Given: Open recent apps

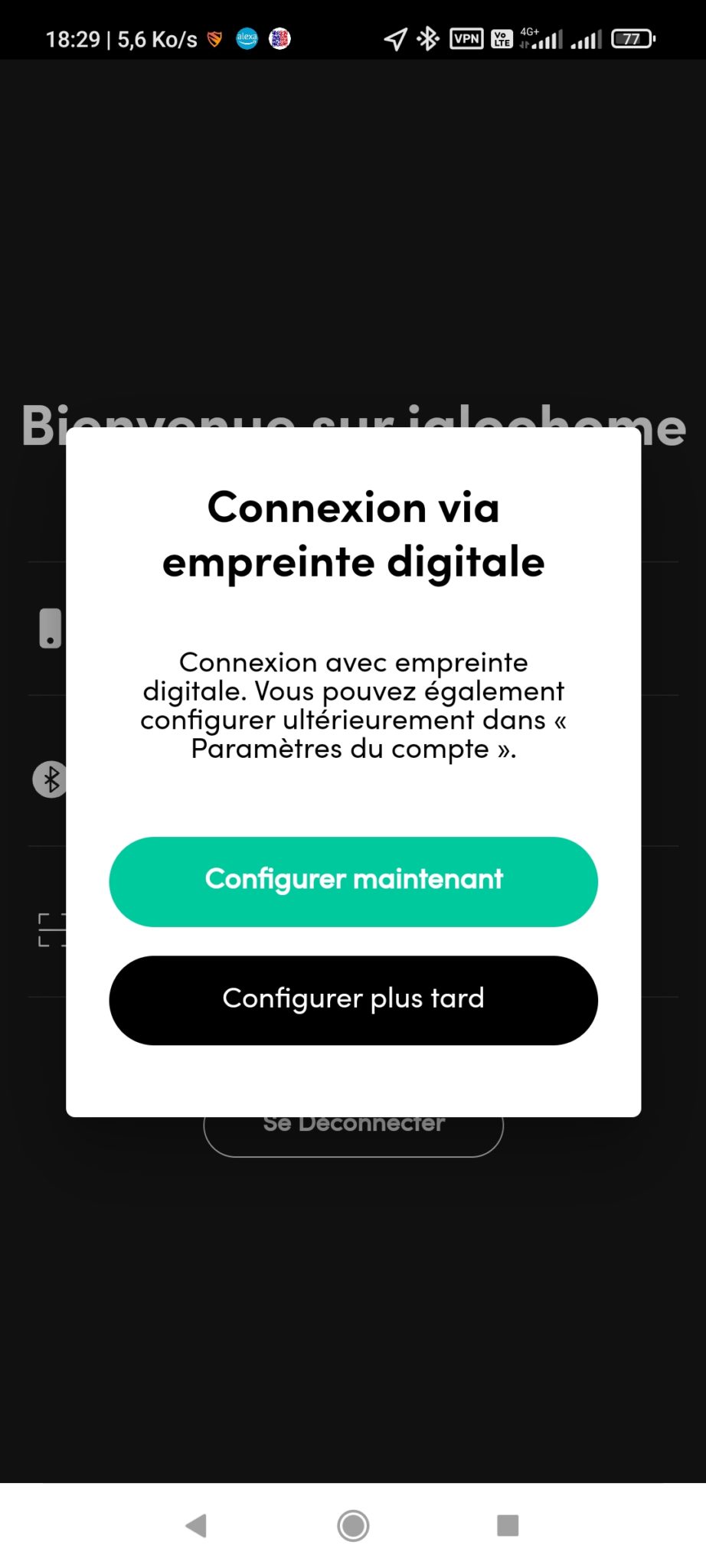Looking at the screenshot, I should point(508,1525).
